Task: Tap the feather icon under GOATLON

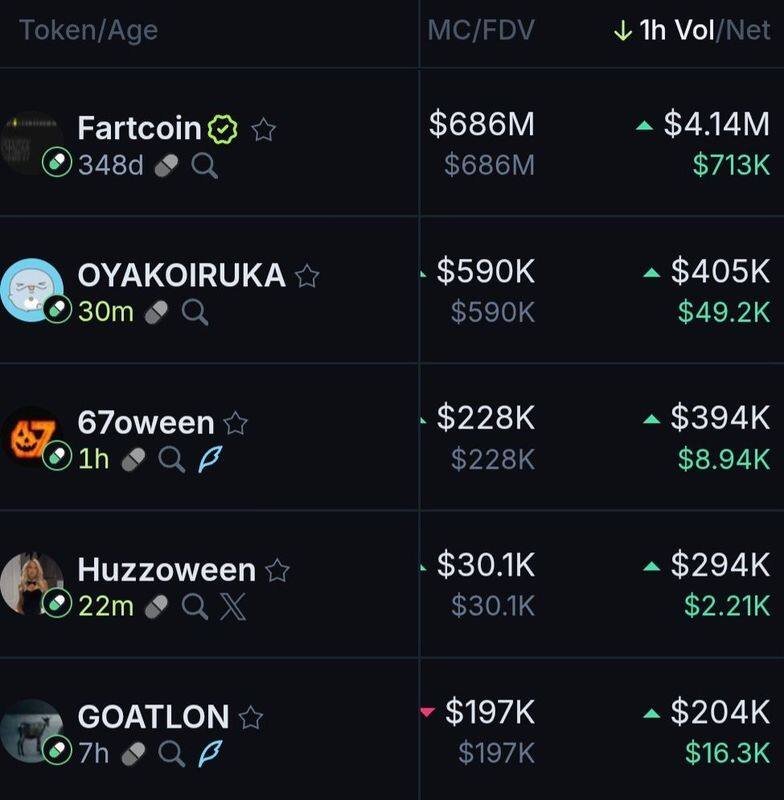Action: click(x=209, y=753)
